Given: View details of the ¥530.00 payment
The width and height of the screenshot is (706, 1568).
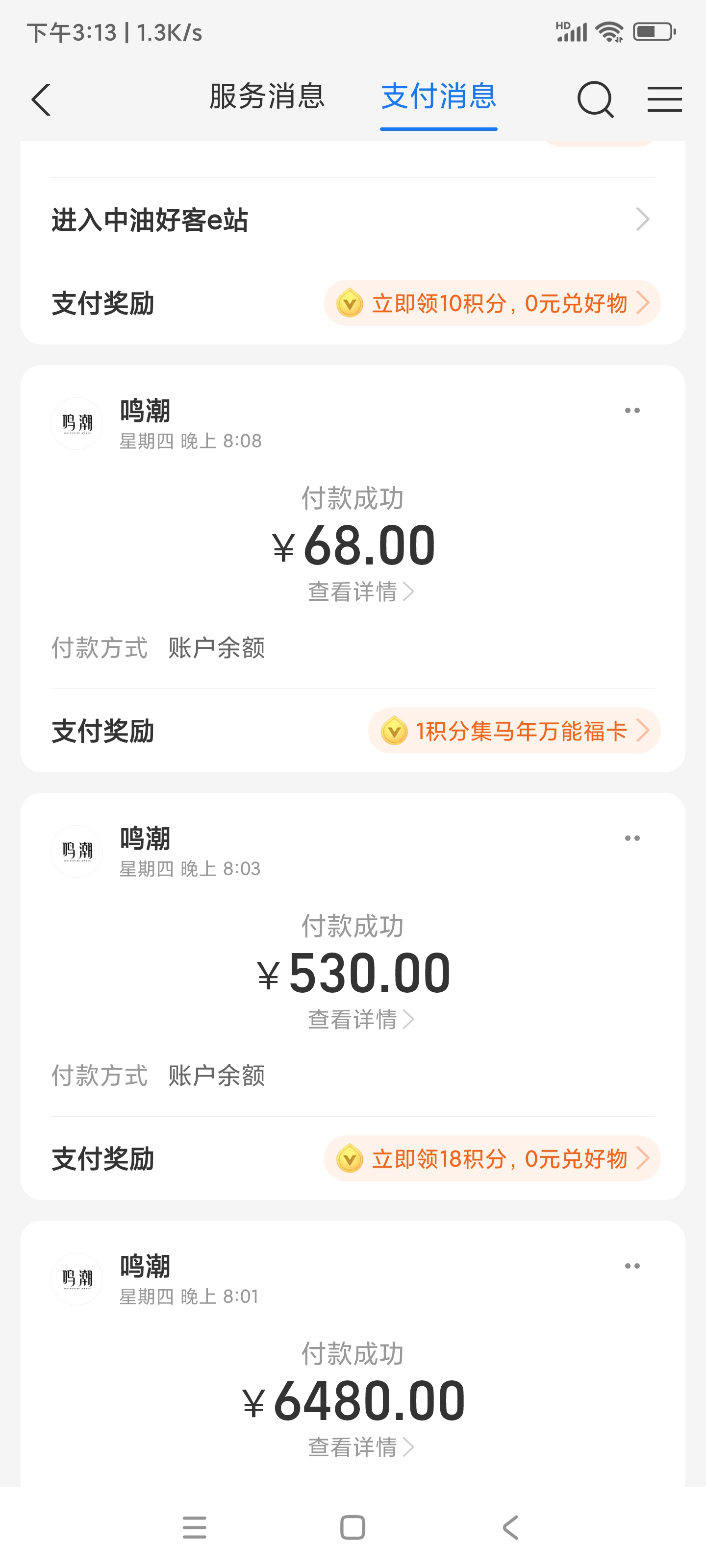Looking at the screenshot, I should coord(361,1020).
